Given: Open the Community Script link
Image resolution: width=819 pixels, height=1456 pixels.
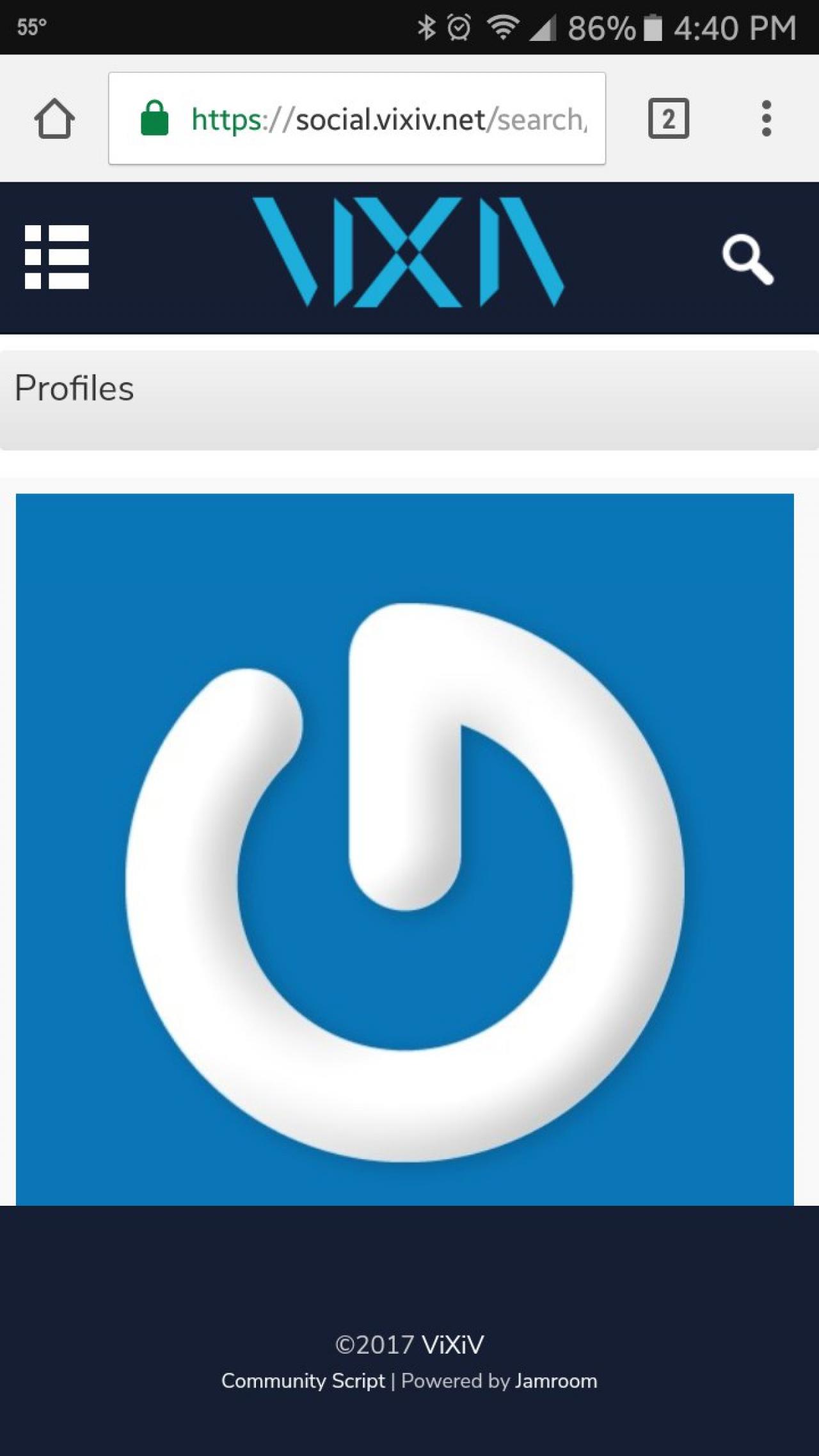Looking at the screenshot, I should click(x=303, y=1381).
